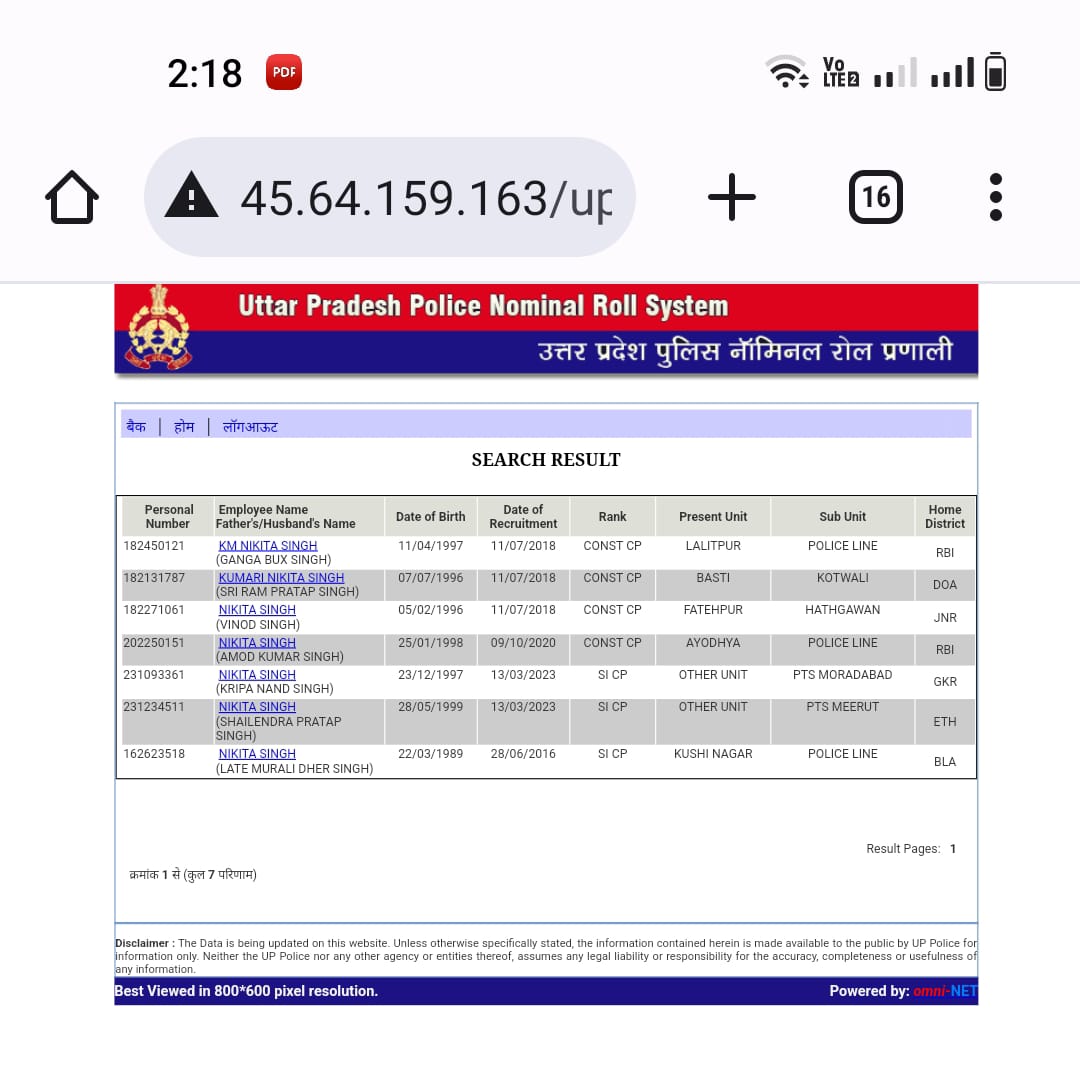Tap the लॉगआऊट link
The image size is (1080, 1088).
250,427
